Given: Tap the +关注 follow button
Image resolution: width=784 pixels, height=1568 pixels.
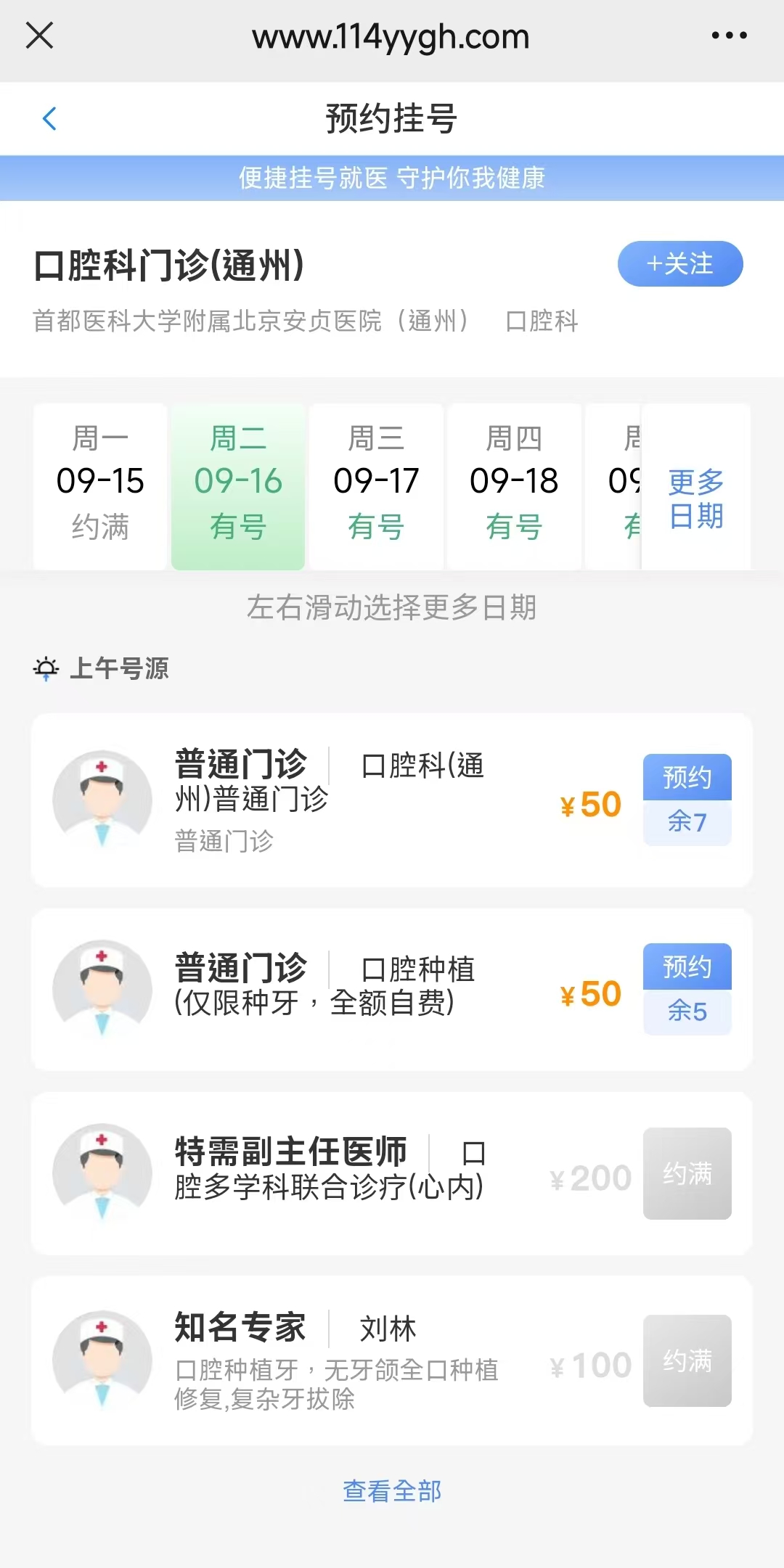Looking at the screenshot, I should (679, 264).
